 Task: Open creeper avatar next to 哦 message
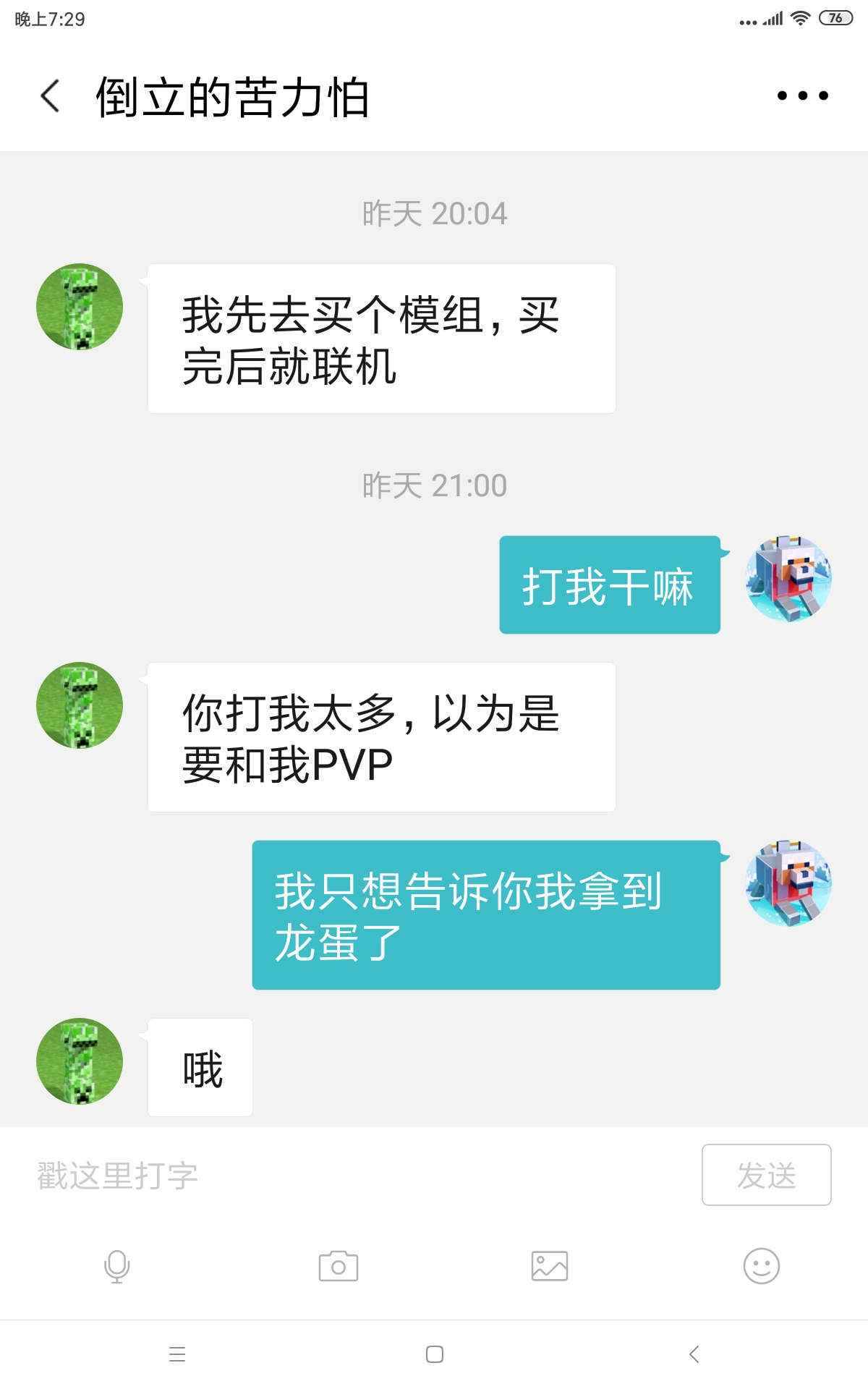pos(80,1061)
